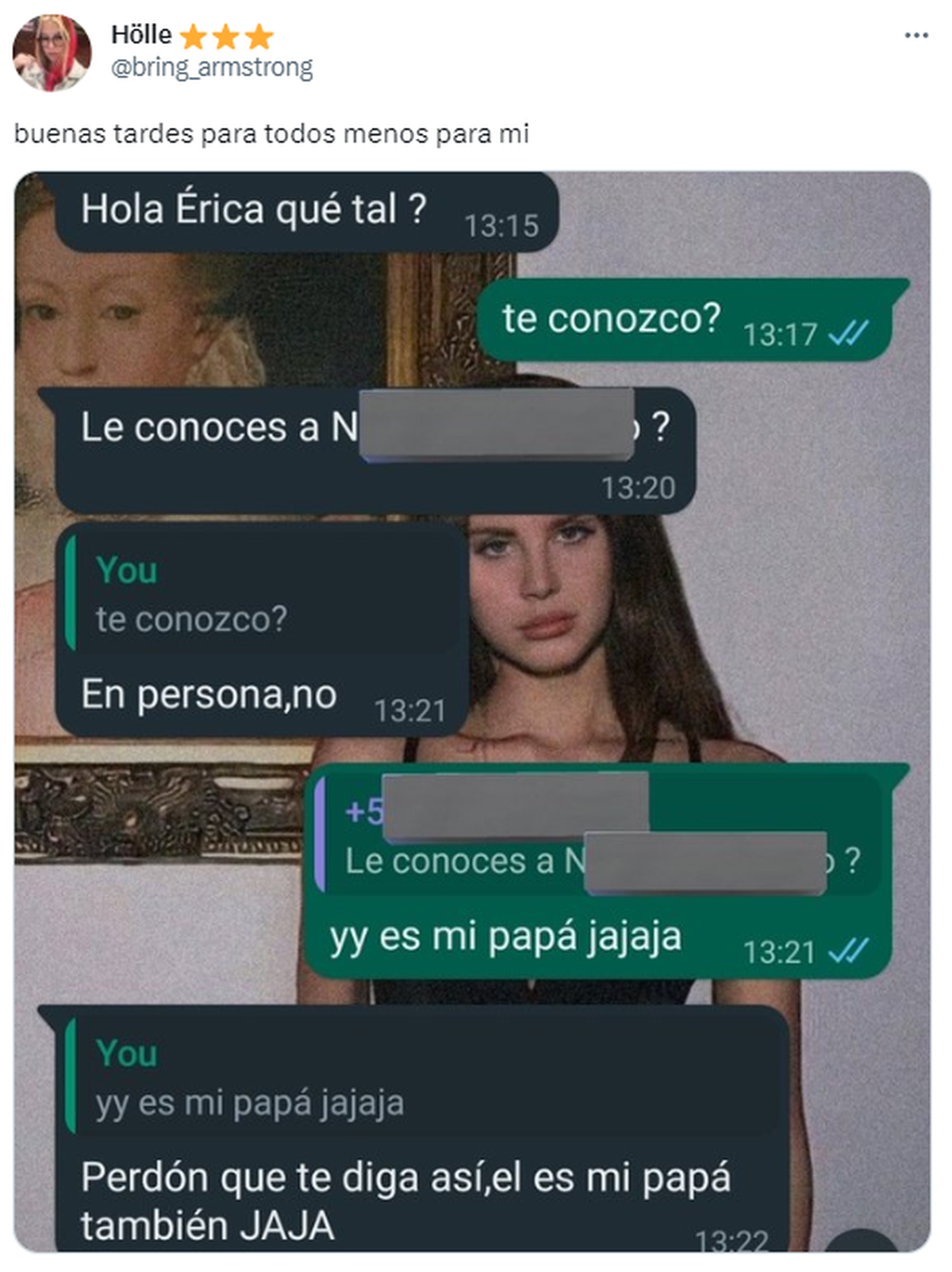Expand the attached chat screenshot image
This screenshot has height=1272, width=952.
coord(472,712)
